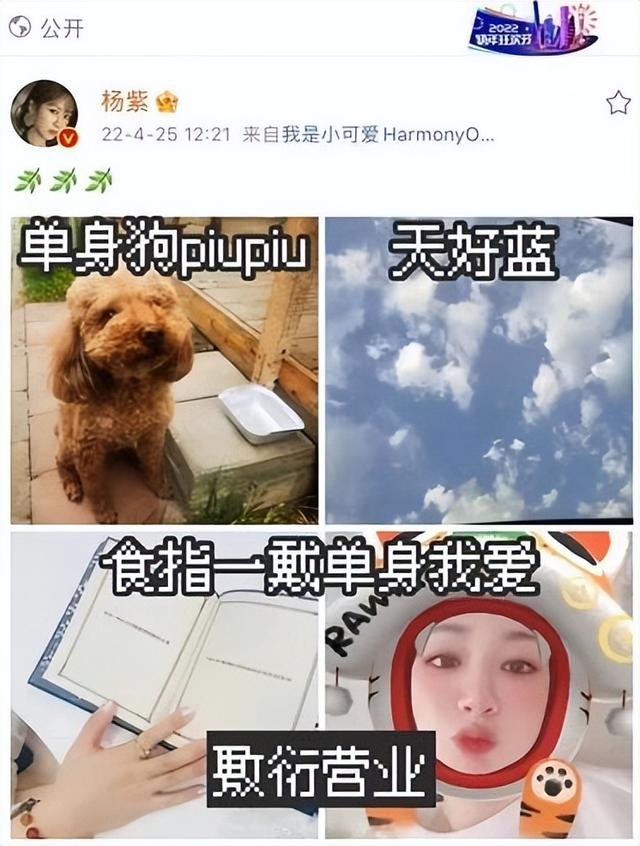Open the 2022 festival banner
Screen dimensions: 640x846
pyautogui.click(x=535, y=27)
